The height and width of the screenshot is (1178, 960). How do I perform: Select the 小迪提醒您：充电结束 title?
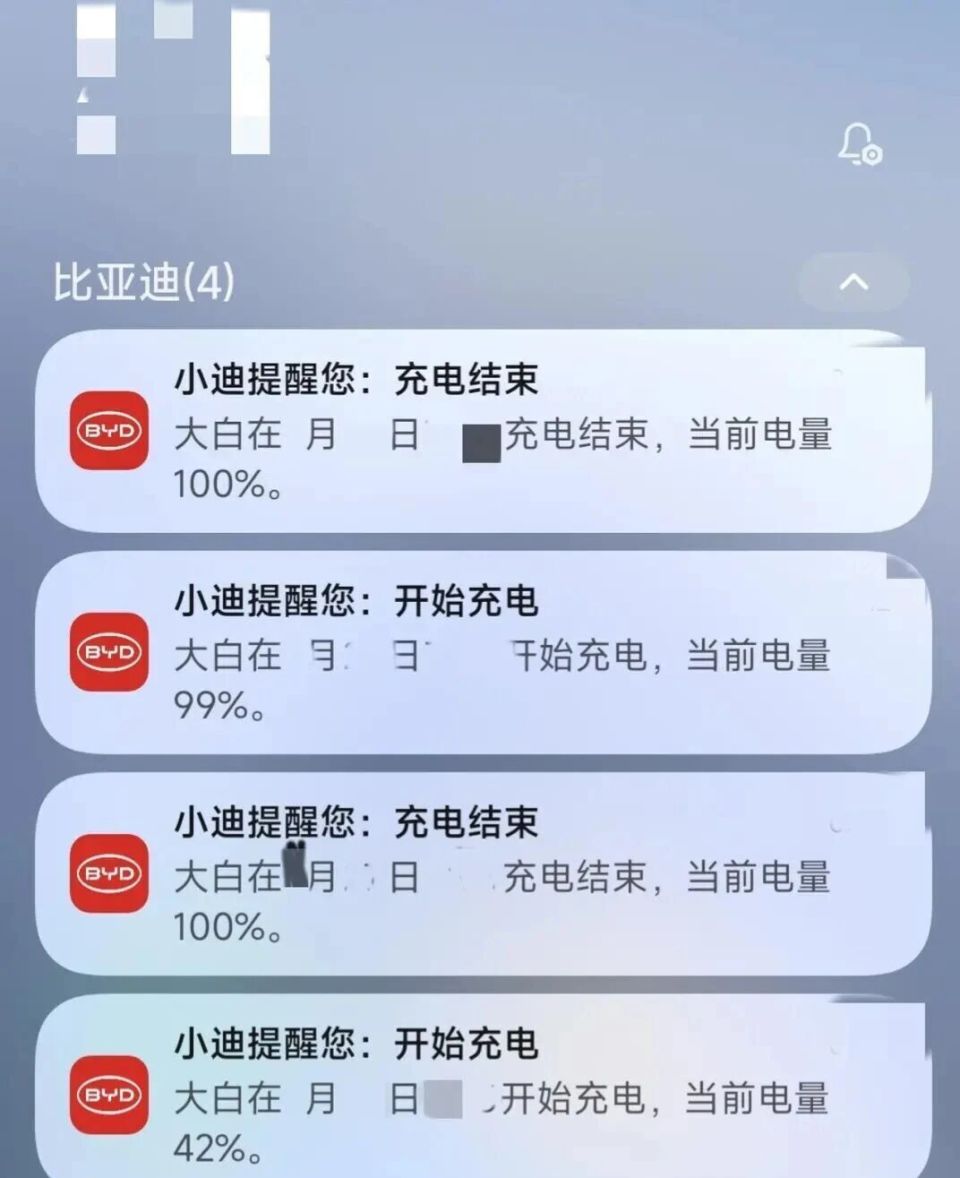click(362, 377)
